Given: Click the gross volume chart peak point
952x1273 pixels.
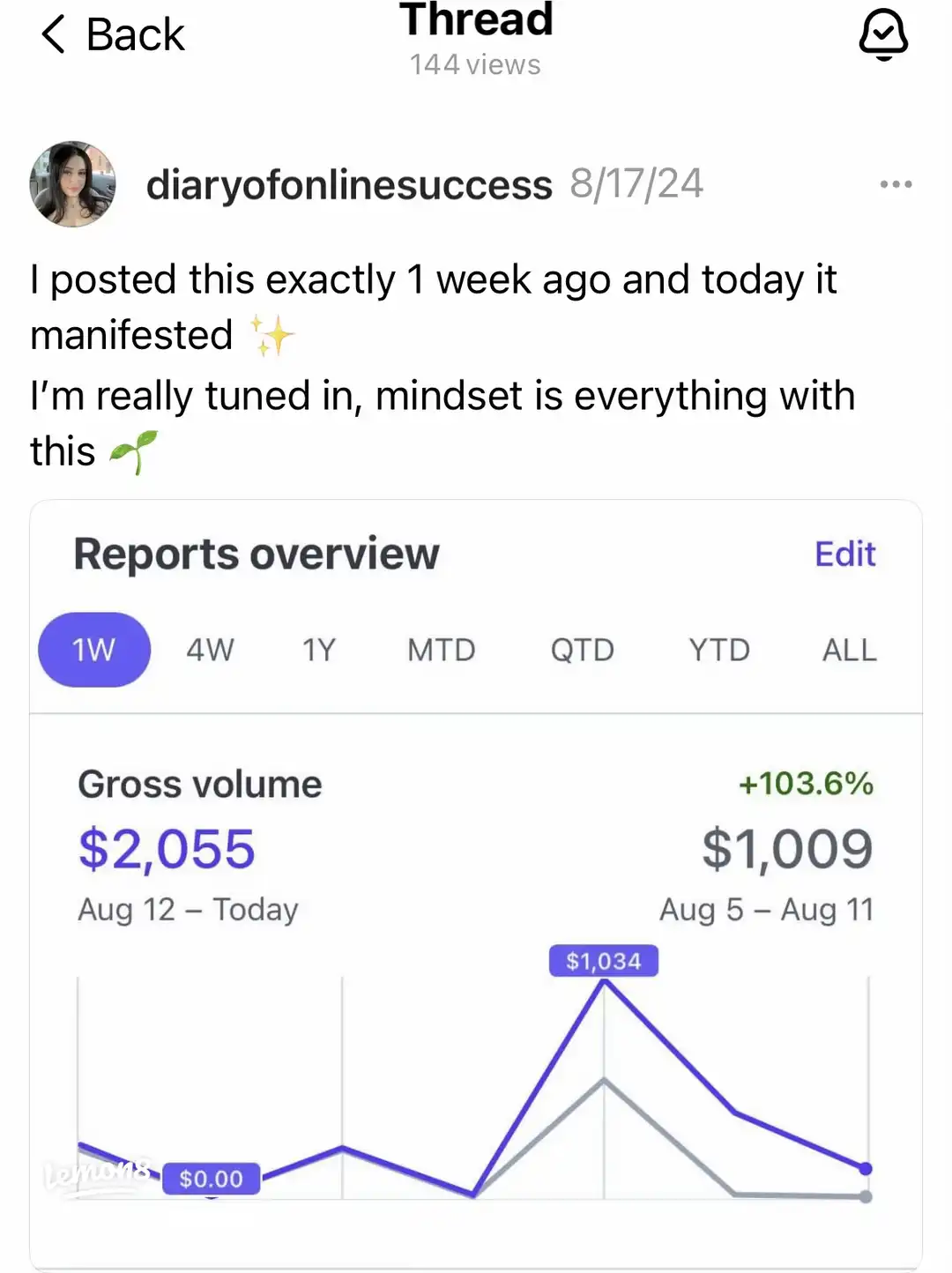Looking at the screenshot, I should click(x=604, y=981).
